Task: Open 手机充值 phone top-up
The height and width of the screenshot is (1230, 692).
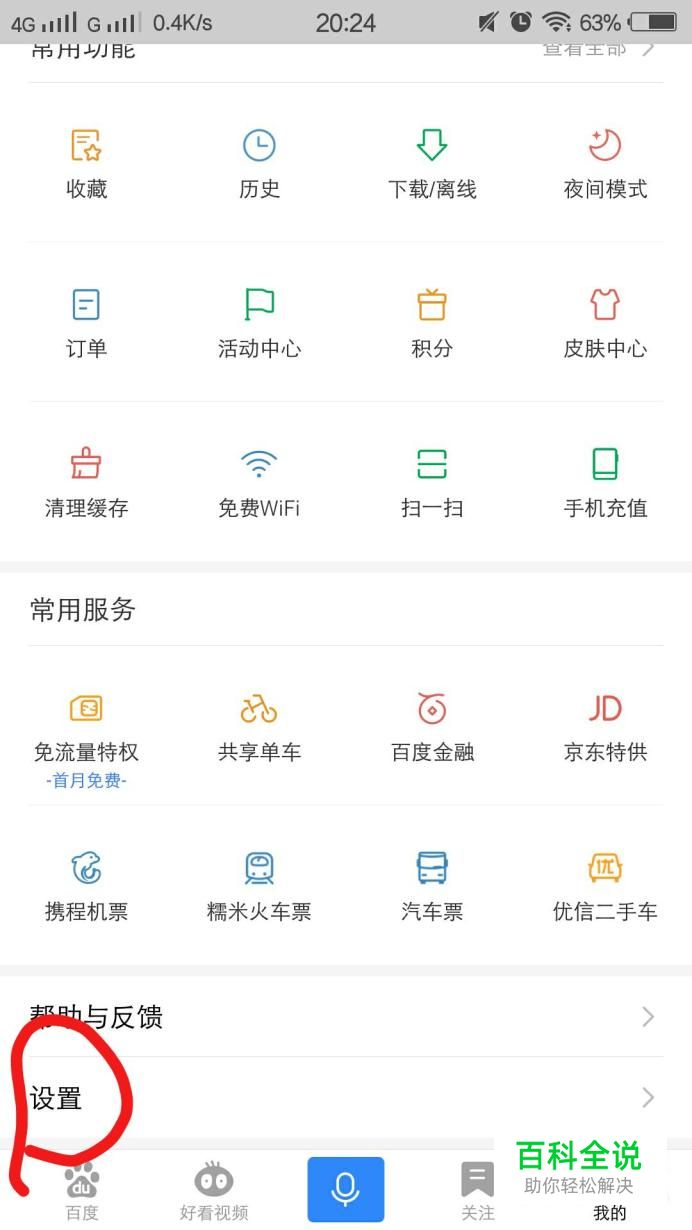Action: click(x=605, y=484)
